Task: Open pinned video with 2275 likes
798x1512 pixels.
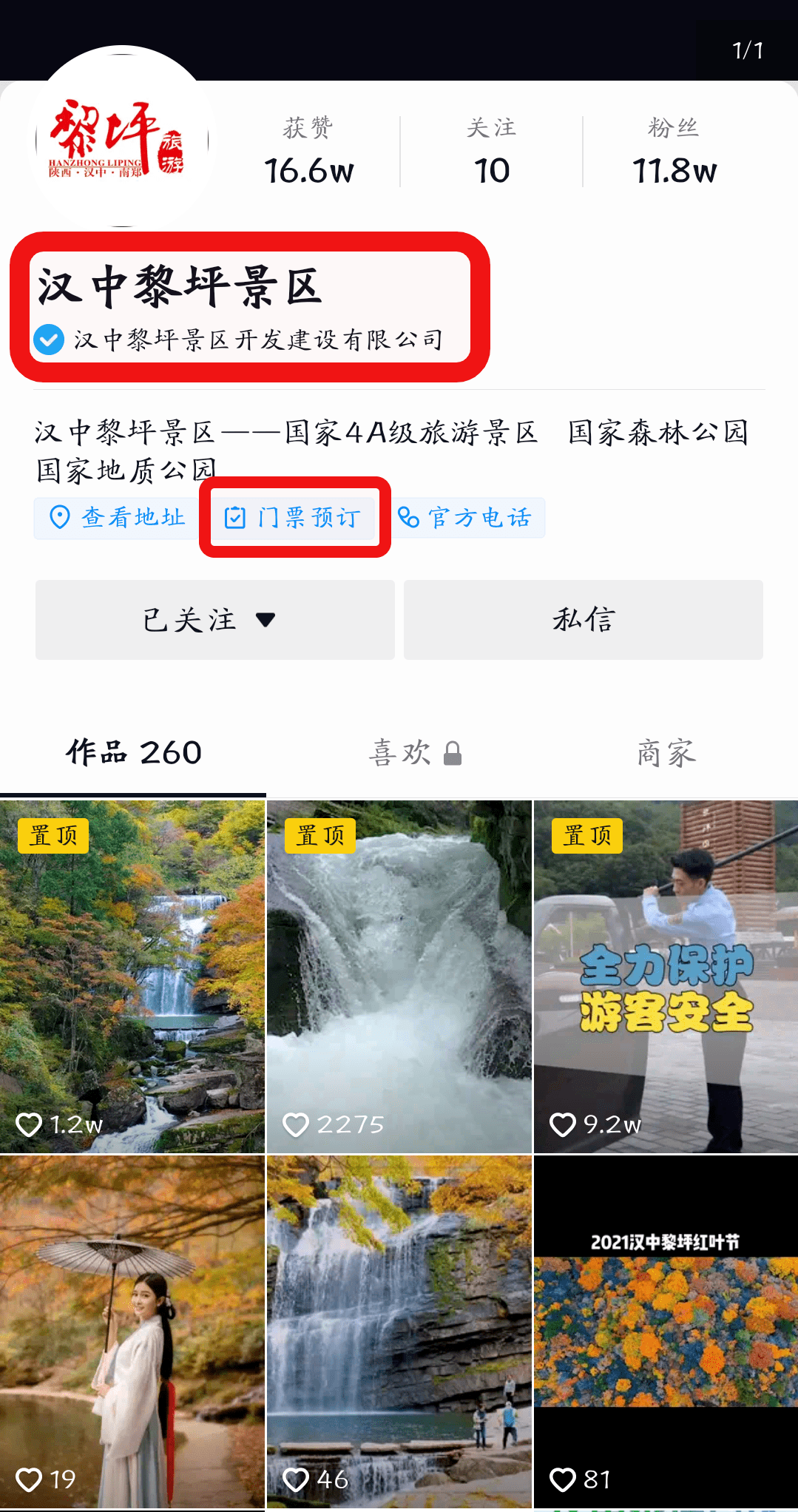Action: [399, 976]
